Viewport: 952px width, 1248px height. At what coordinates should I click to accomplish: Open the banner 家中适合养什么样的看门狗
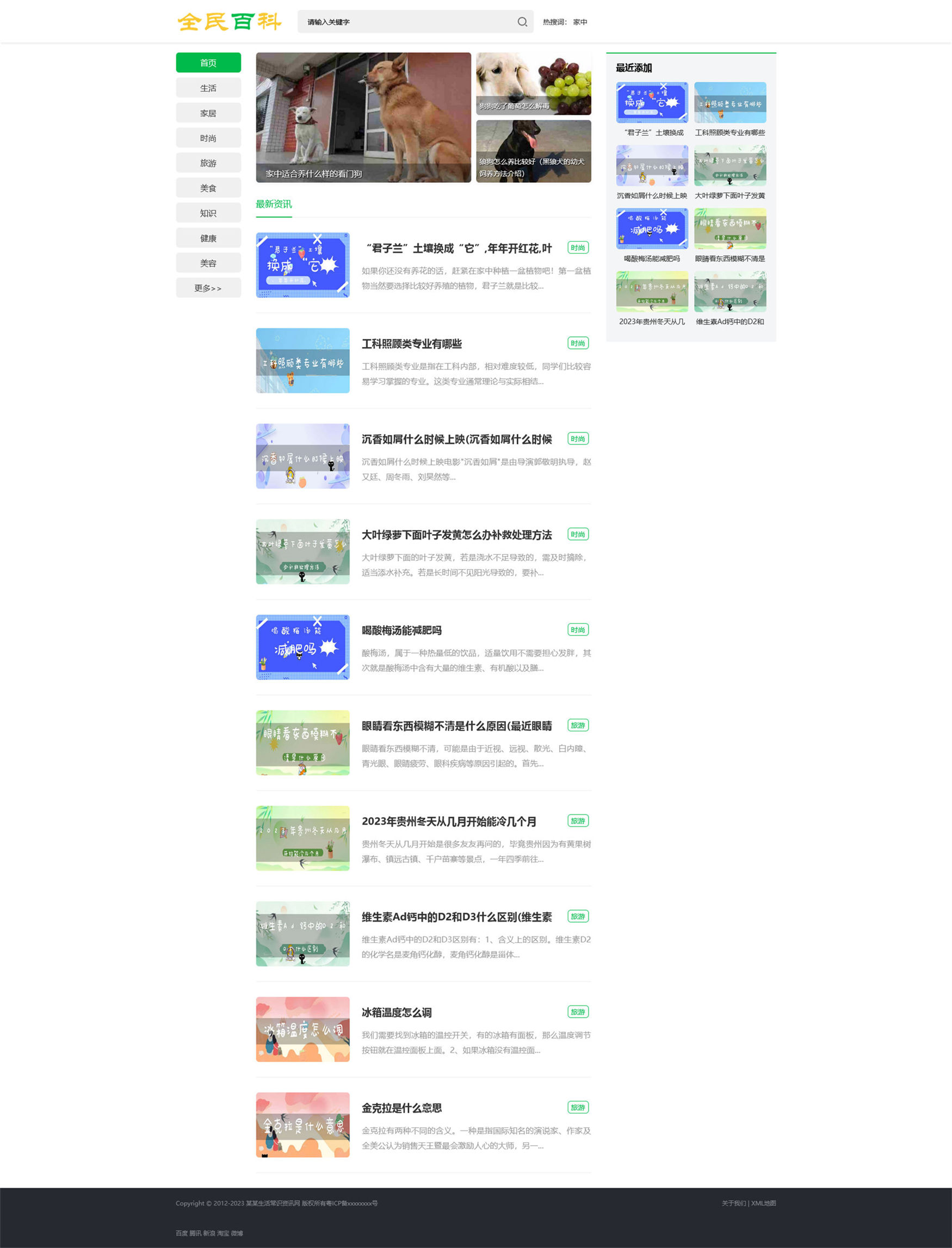click(363, 118)
